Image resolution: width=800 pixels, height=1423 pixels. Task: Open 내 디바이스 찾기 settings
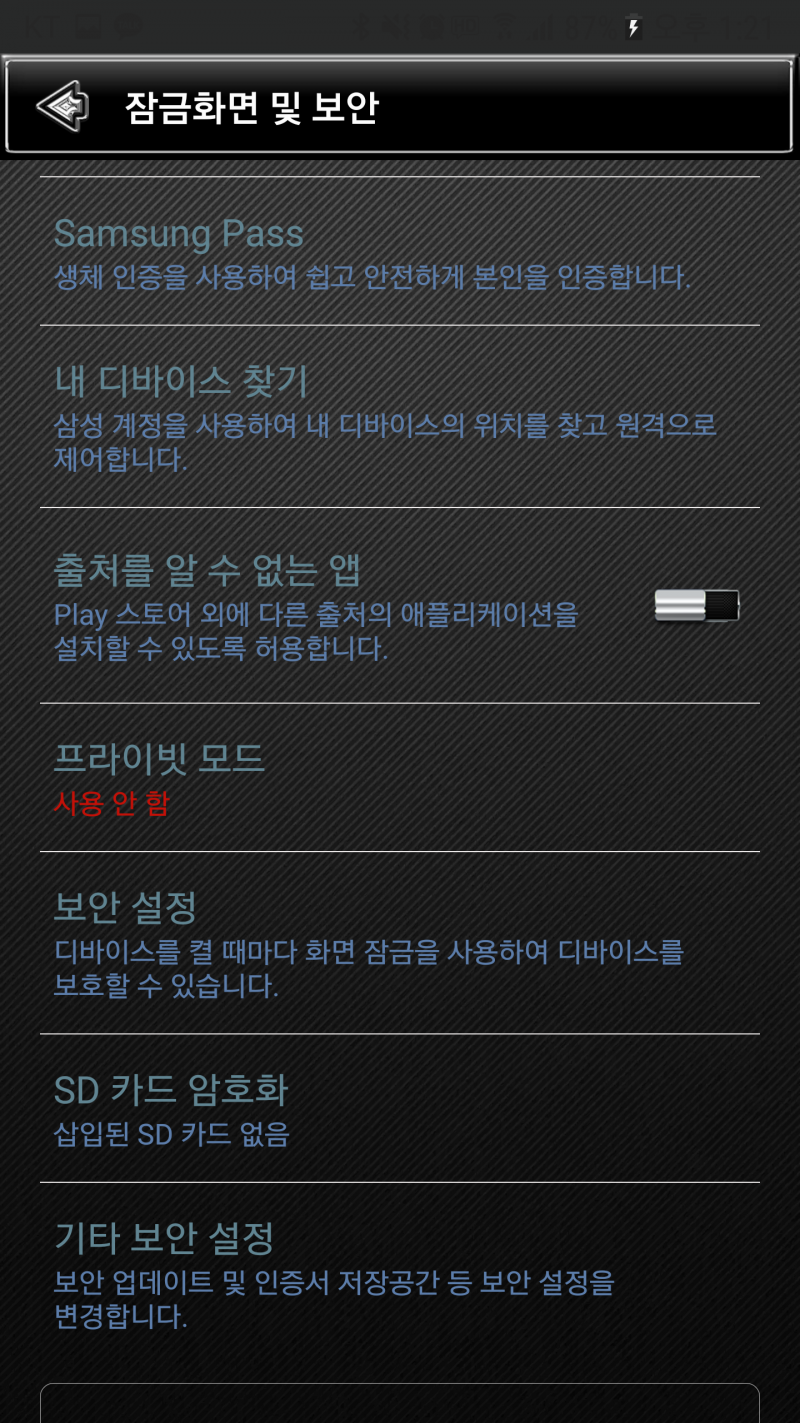click(x=400, y=416)
